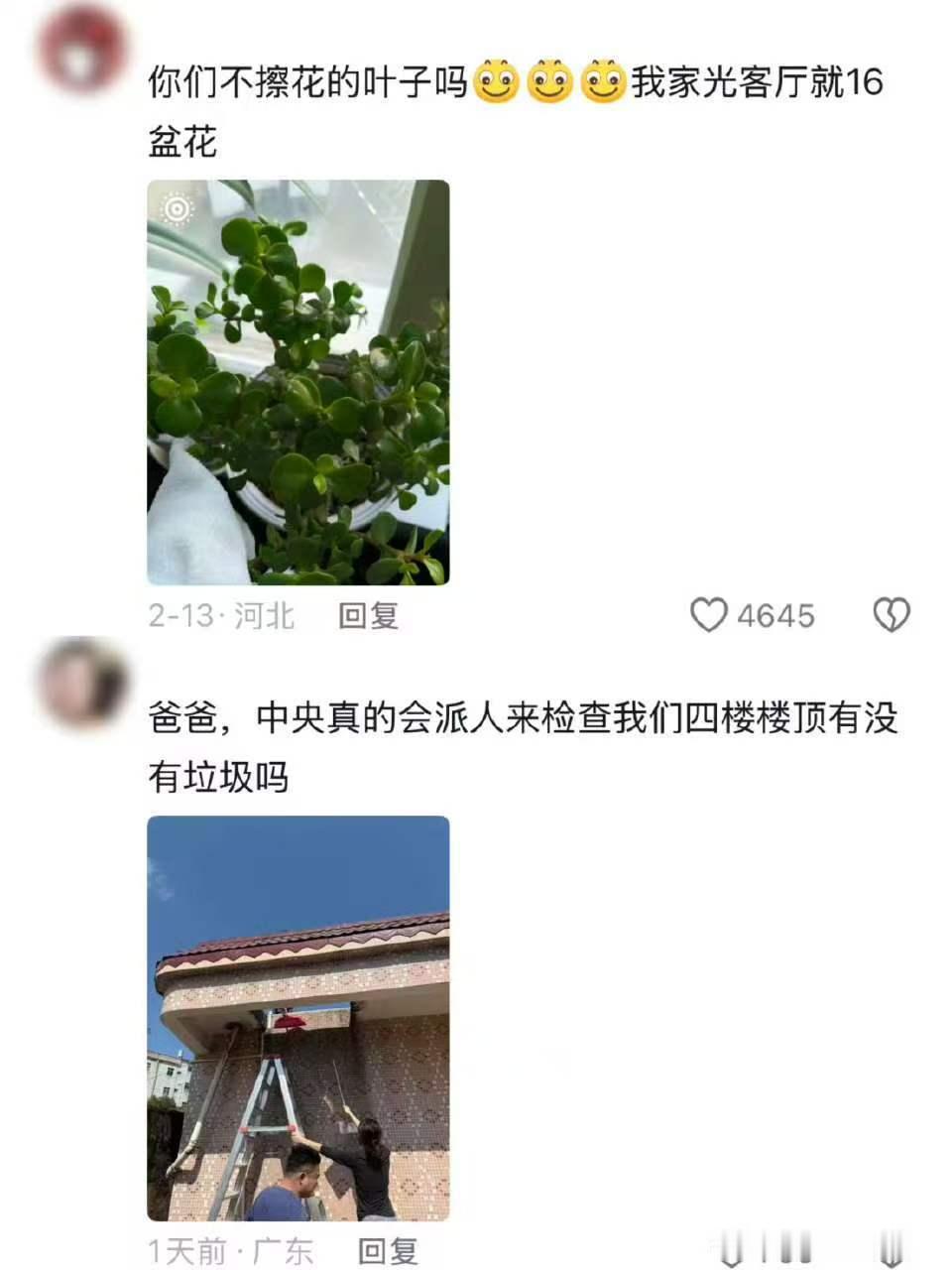Screen dimensions: 952x1270
Task: Tap the Live Photo sparkle icon on plant image
Action: pyautogui.click(x=176, y=209)
